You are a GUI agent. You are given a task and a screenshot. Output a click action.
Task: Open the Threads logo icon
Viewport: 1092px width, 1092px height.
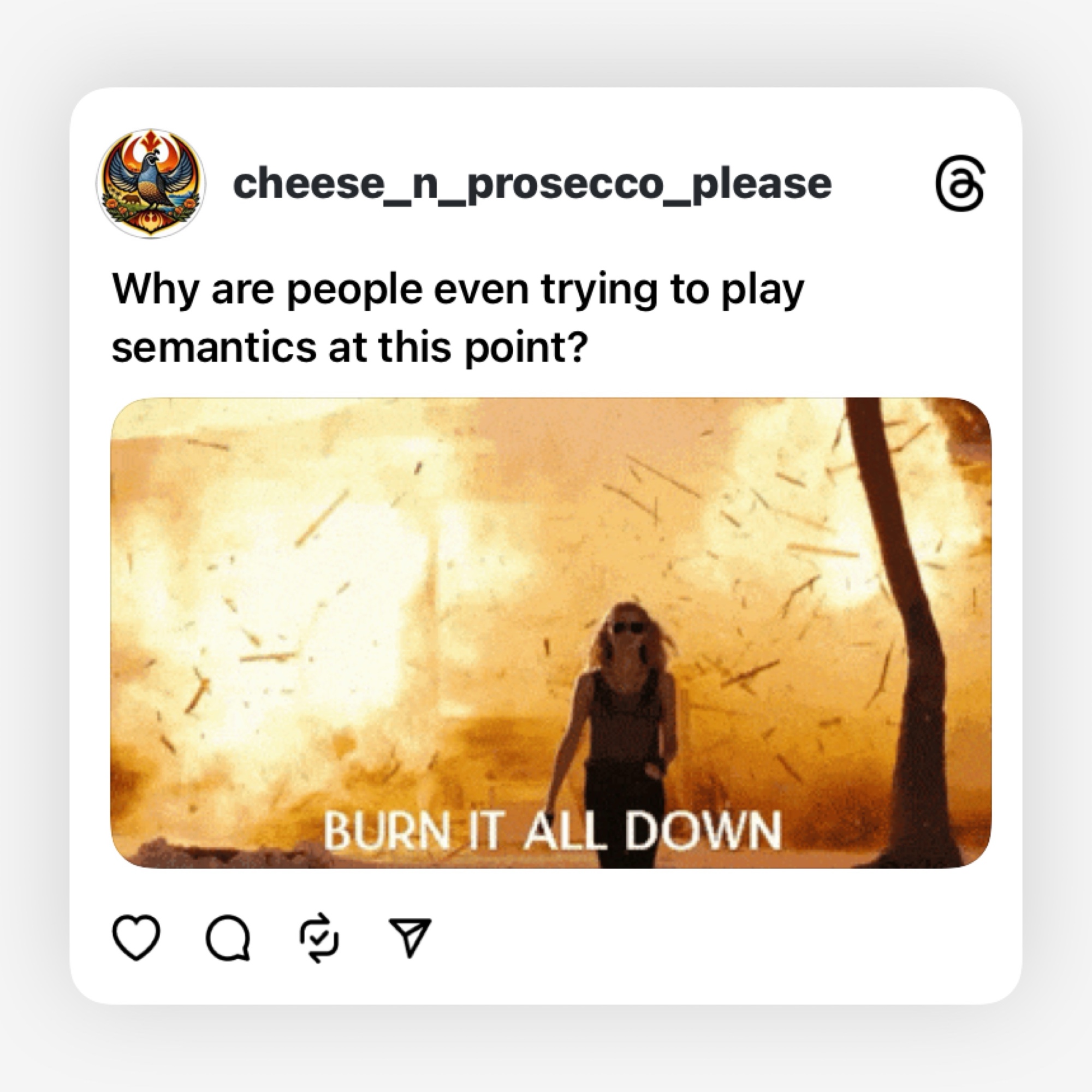[960, 183]
